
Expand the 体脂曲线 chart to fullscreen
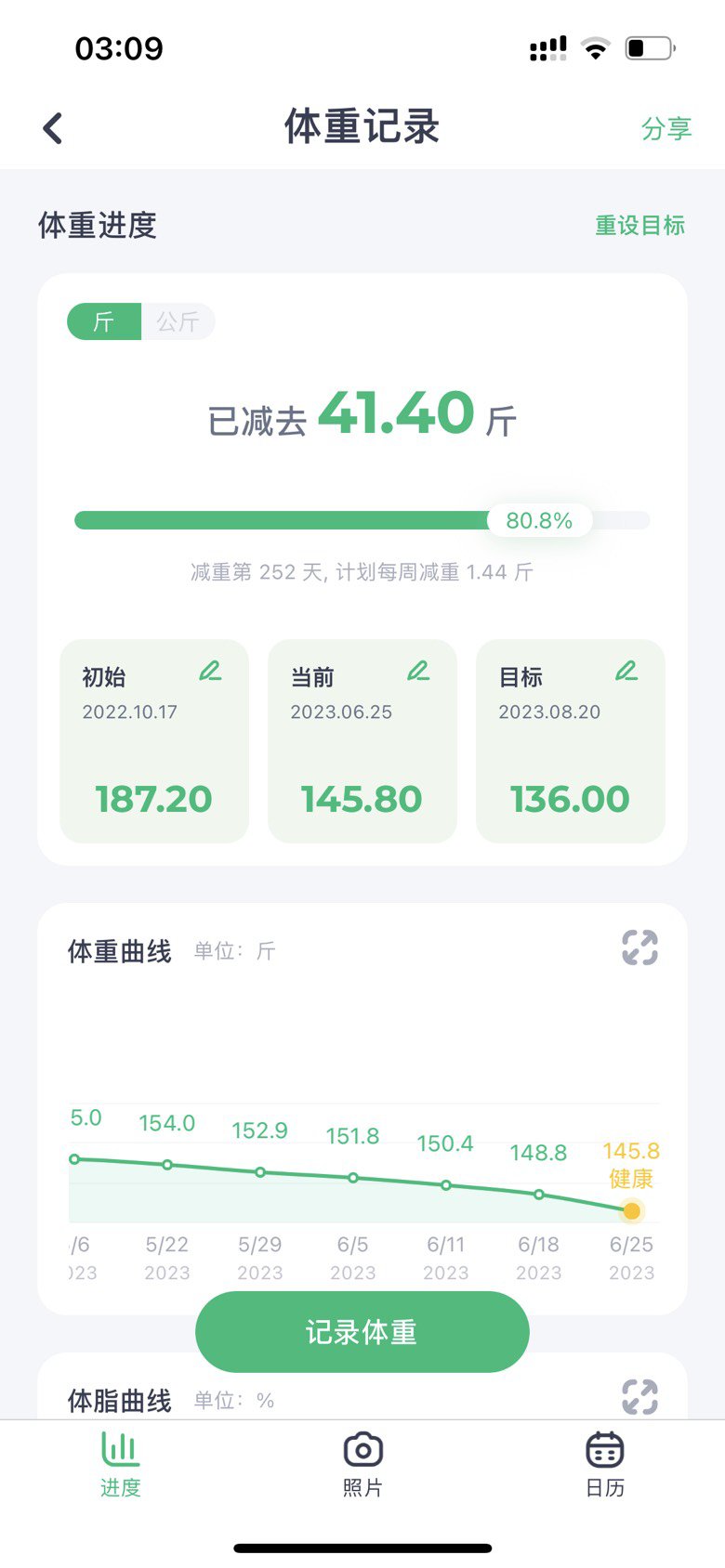click(639, 1396)
